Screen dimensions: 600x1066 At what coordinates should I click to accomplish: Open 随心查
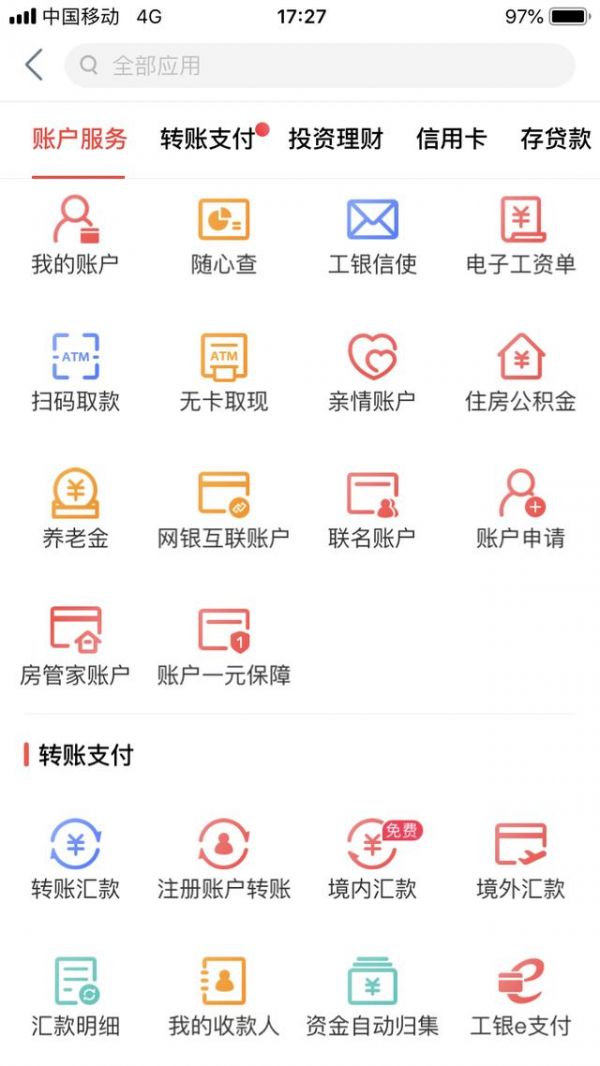pyautogui.click(x=224, y=235)
